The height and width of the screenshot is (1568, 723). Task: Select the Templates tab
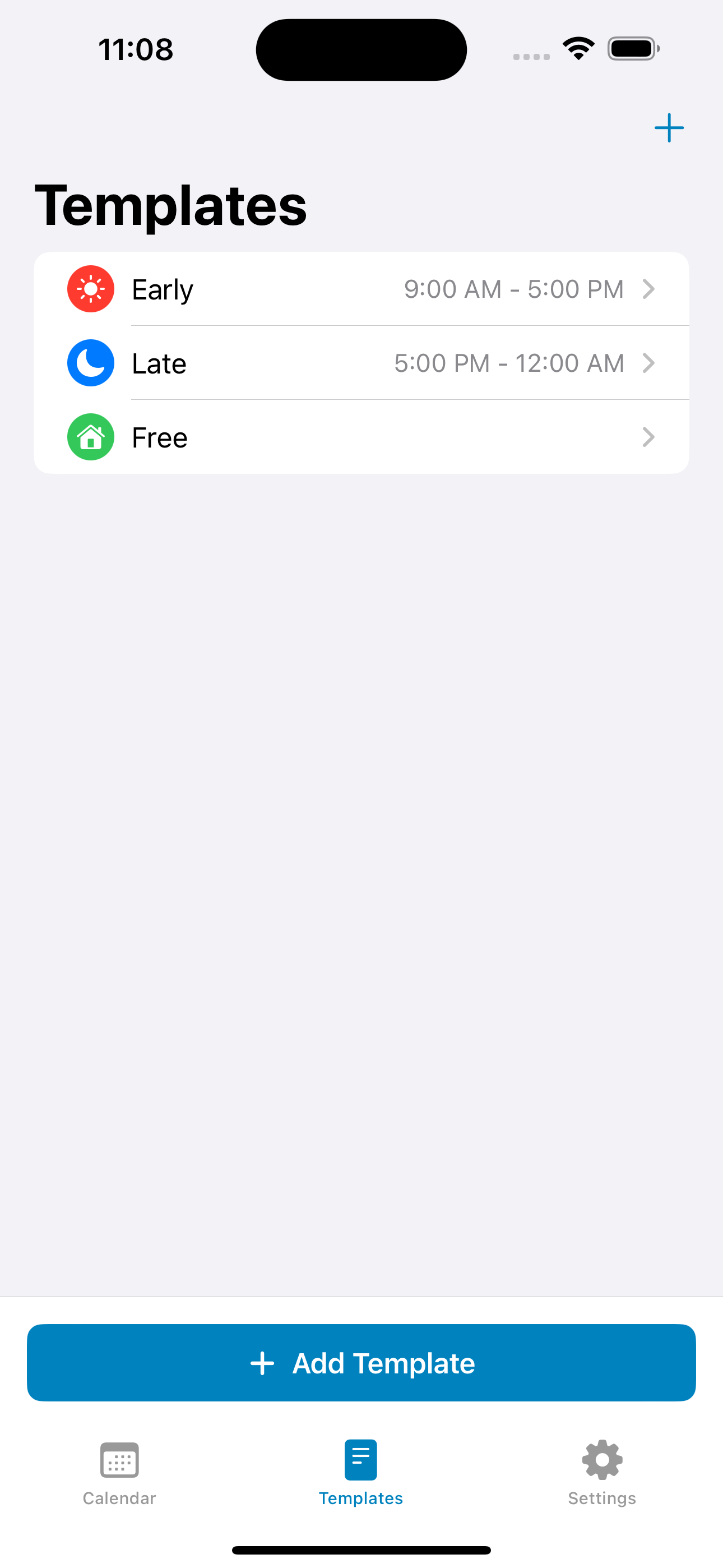[x=361, y=1472]
